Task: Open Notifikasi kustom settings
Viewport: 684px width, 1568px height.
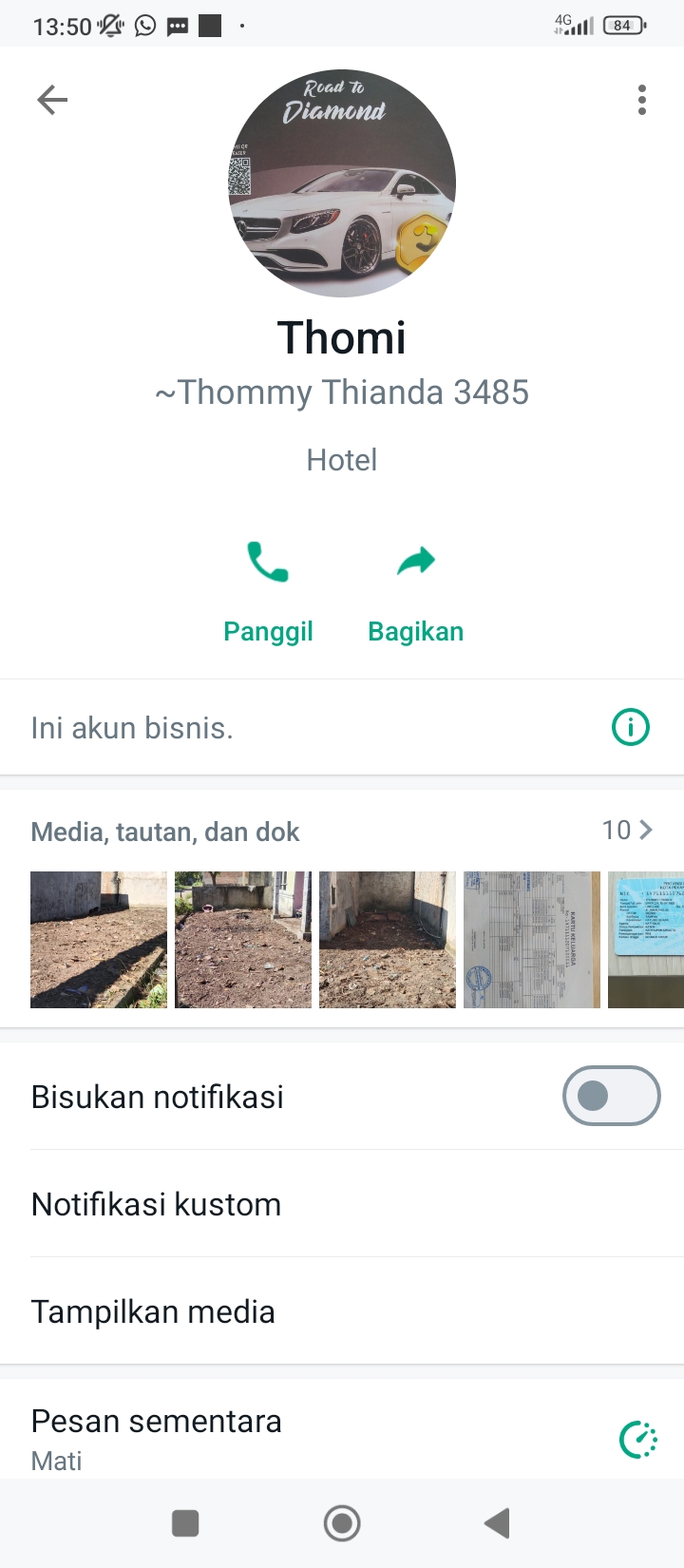Action: click(342, 1204)
